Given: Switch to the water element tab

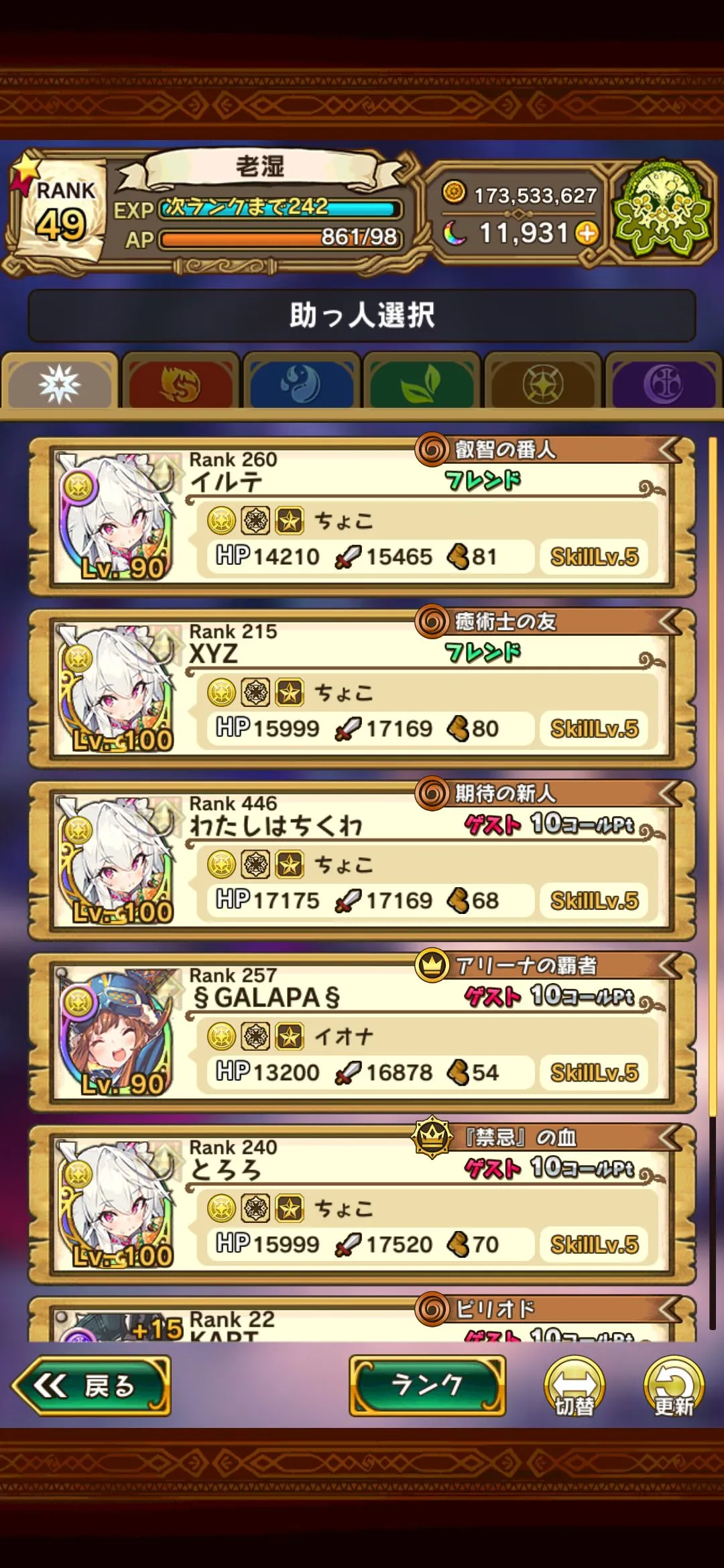Looking at the screenshot, I should pos(301,383).
